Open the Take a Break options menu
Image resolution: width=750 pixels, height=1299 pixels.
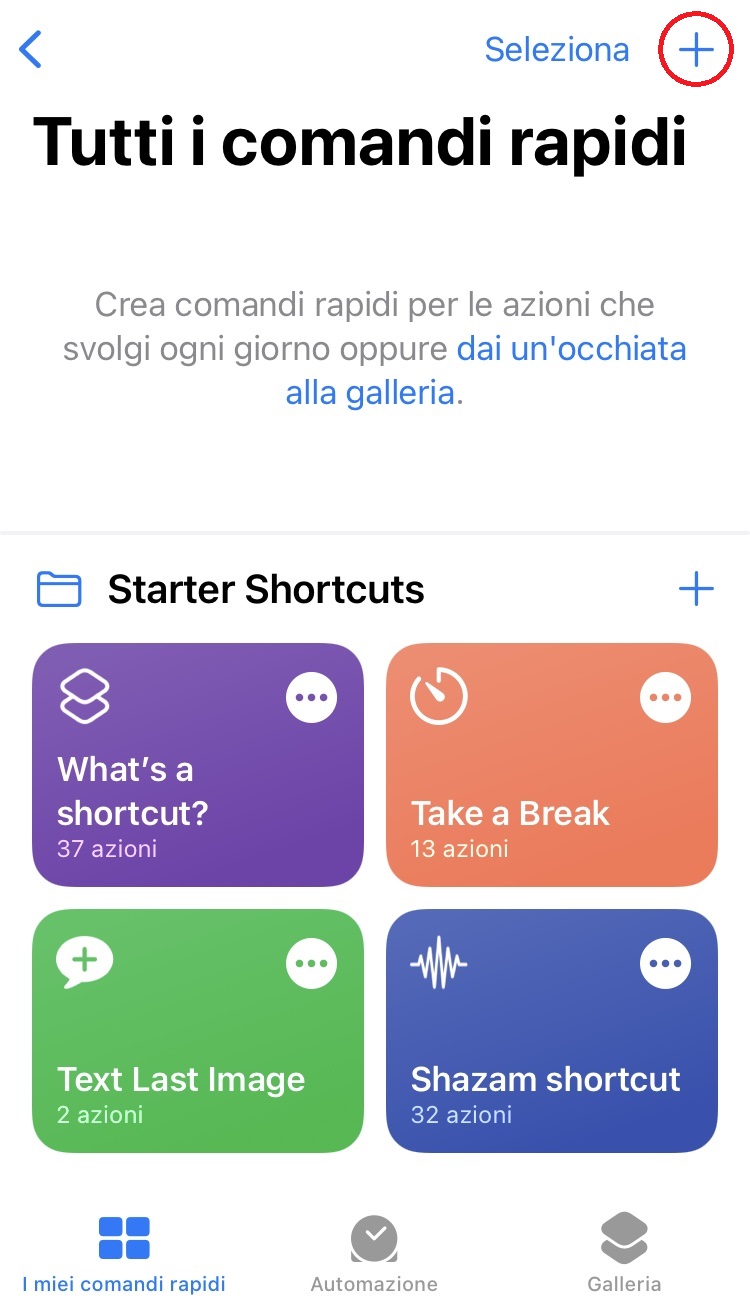click(x=665, y=697)
